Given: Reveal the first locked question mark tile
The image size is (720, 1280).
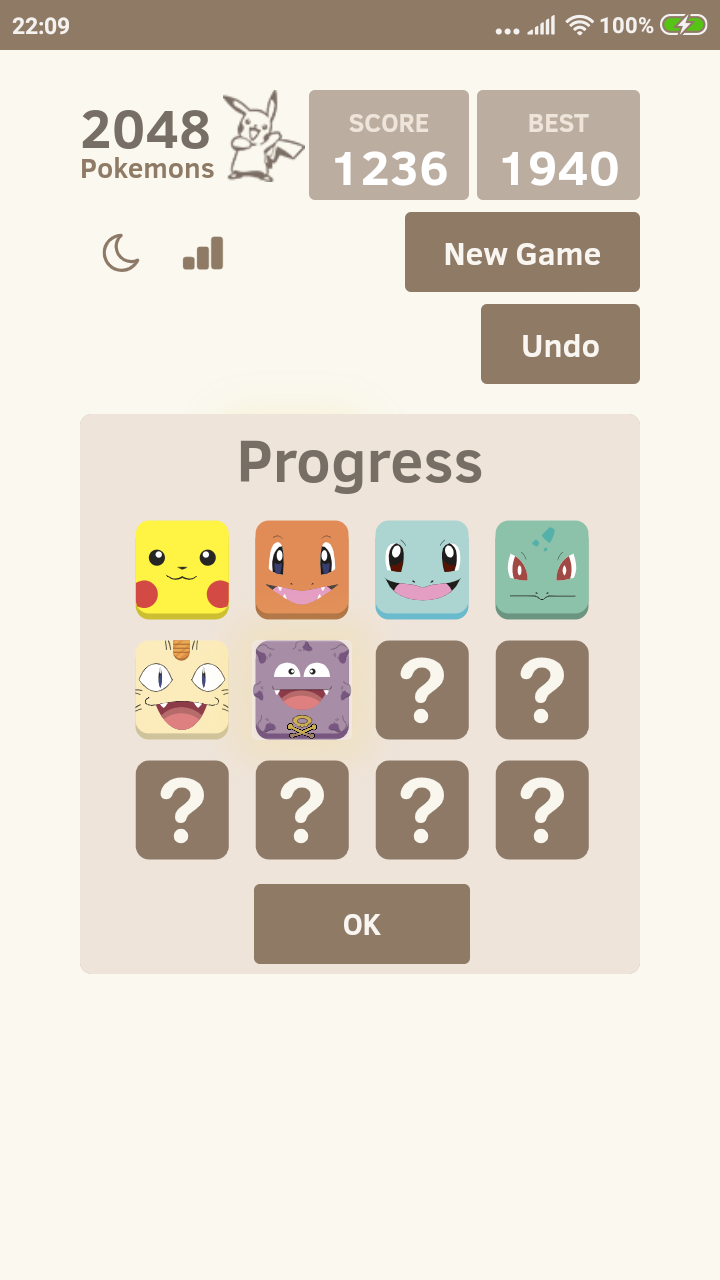Looking at the screenshot, I should pyautogui.click(x=421, y=689).
